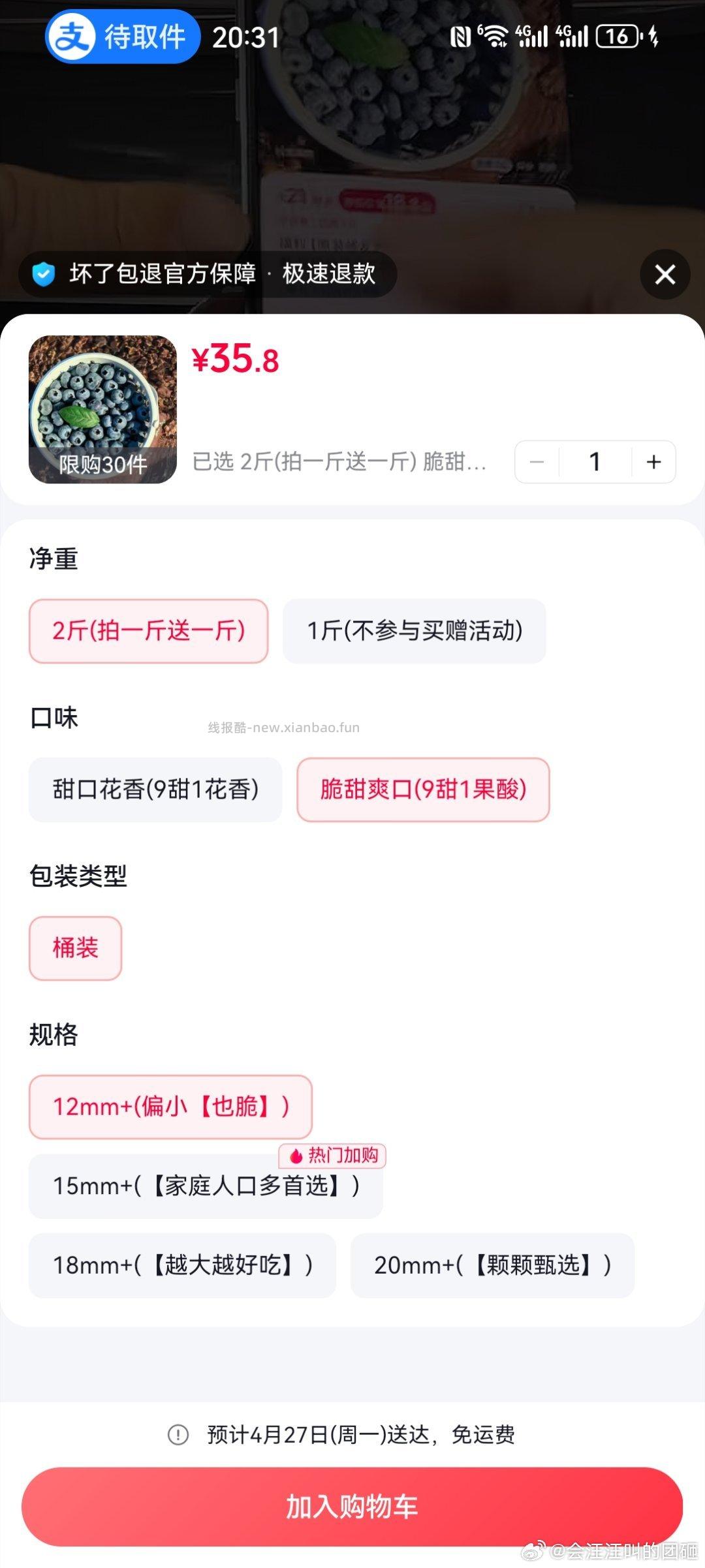Open the Alipay 待取件 notification pill
The image size is (705, 1568).
tap(121, 37)
